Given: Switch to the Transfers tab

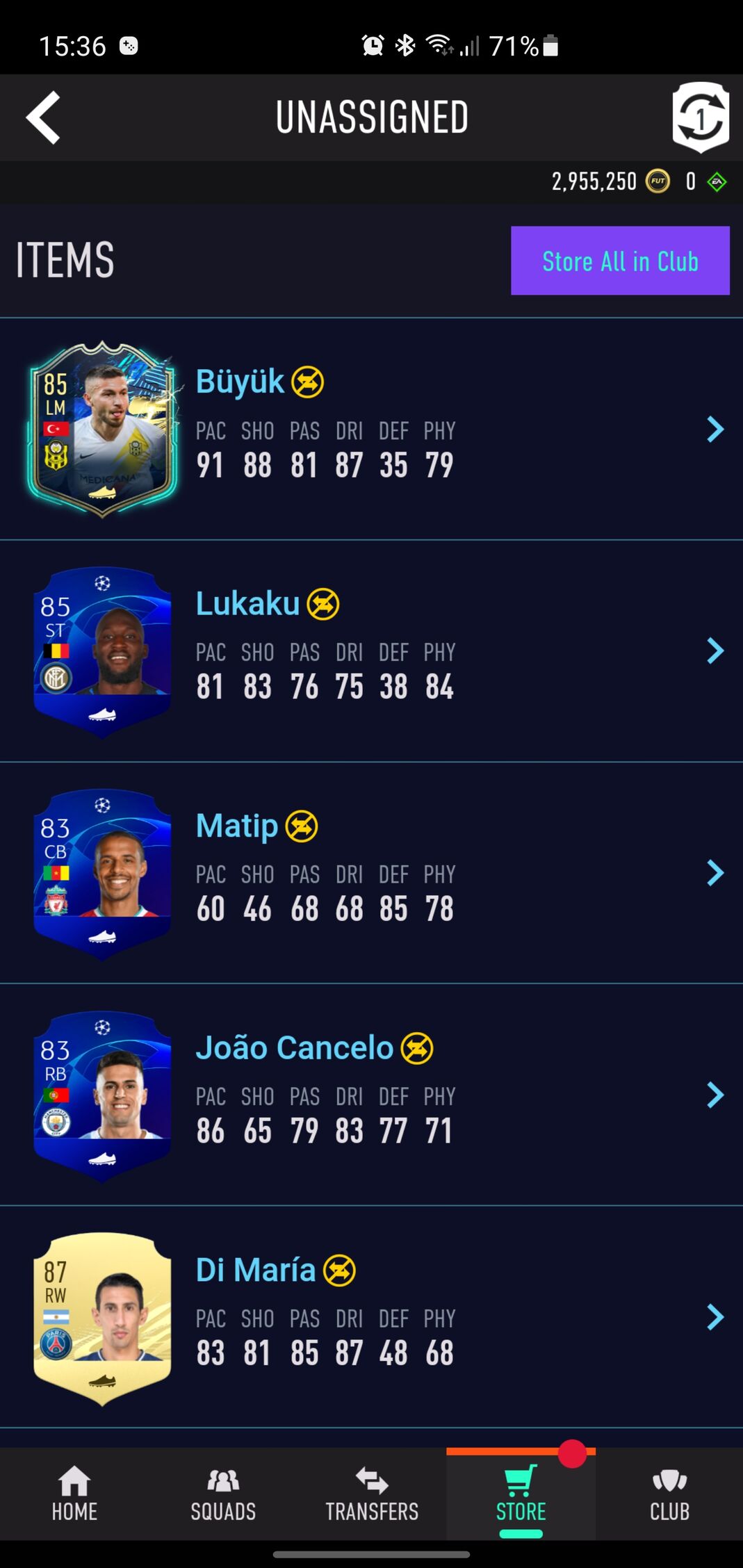Looking at the screenshot, I should (x=372, y=1494).
